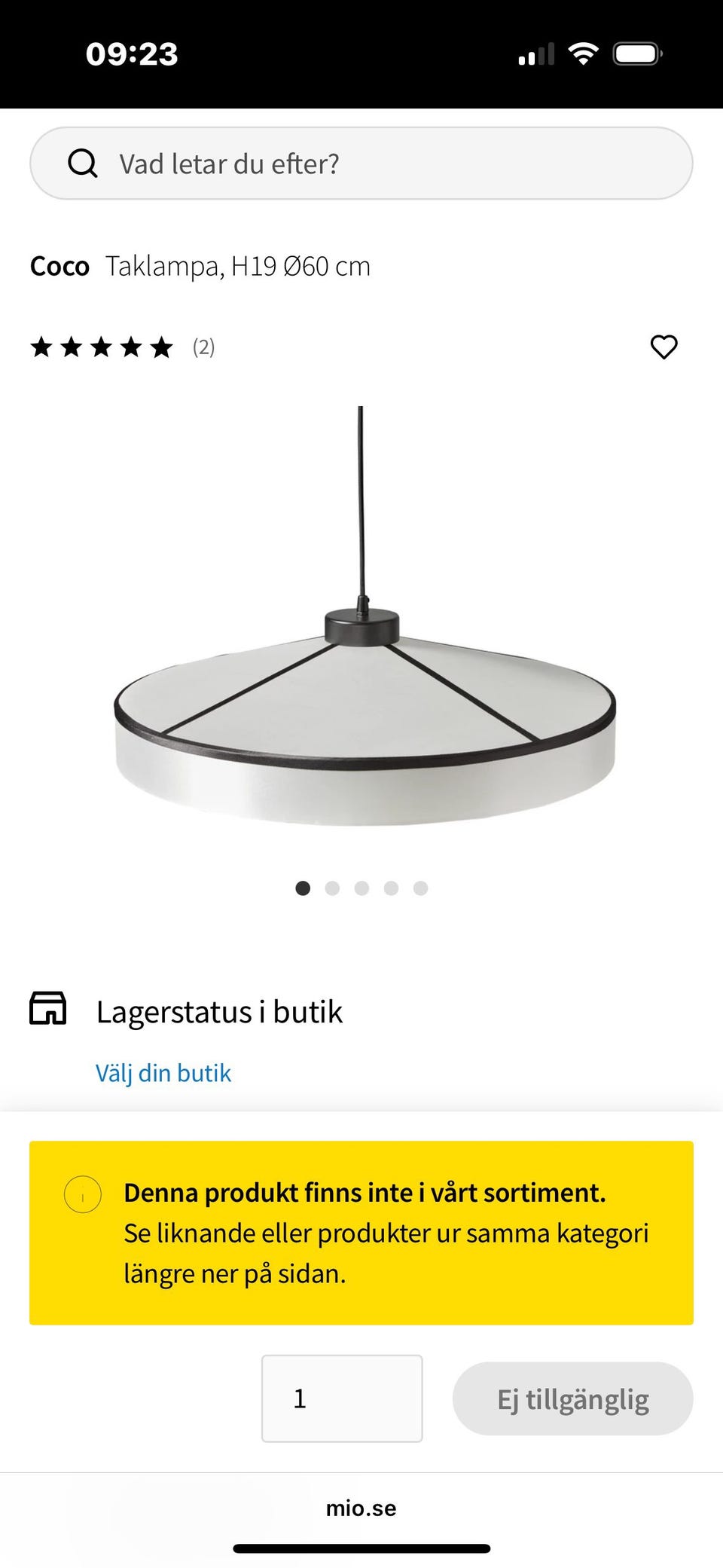This screenshot has width=723, height=1568.
Task: Tap the info icon in the yellow banner
Action: [83, 1194]
